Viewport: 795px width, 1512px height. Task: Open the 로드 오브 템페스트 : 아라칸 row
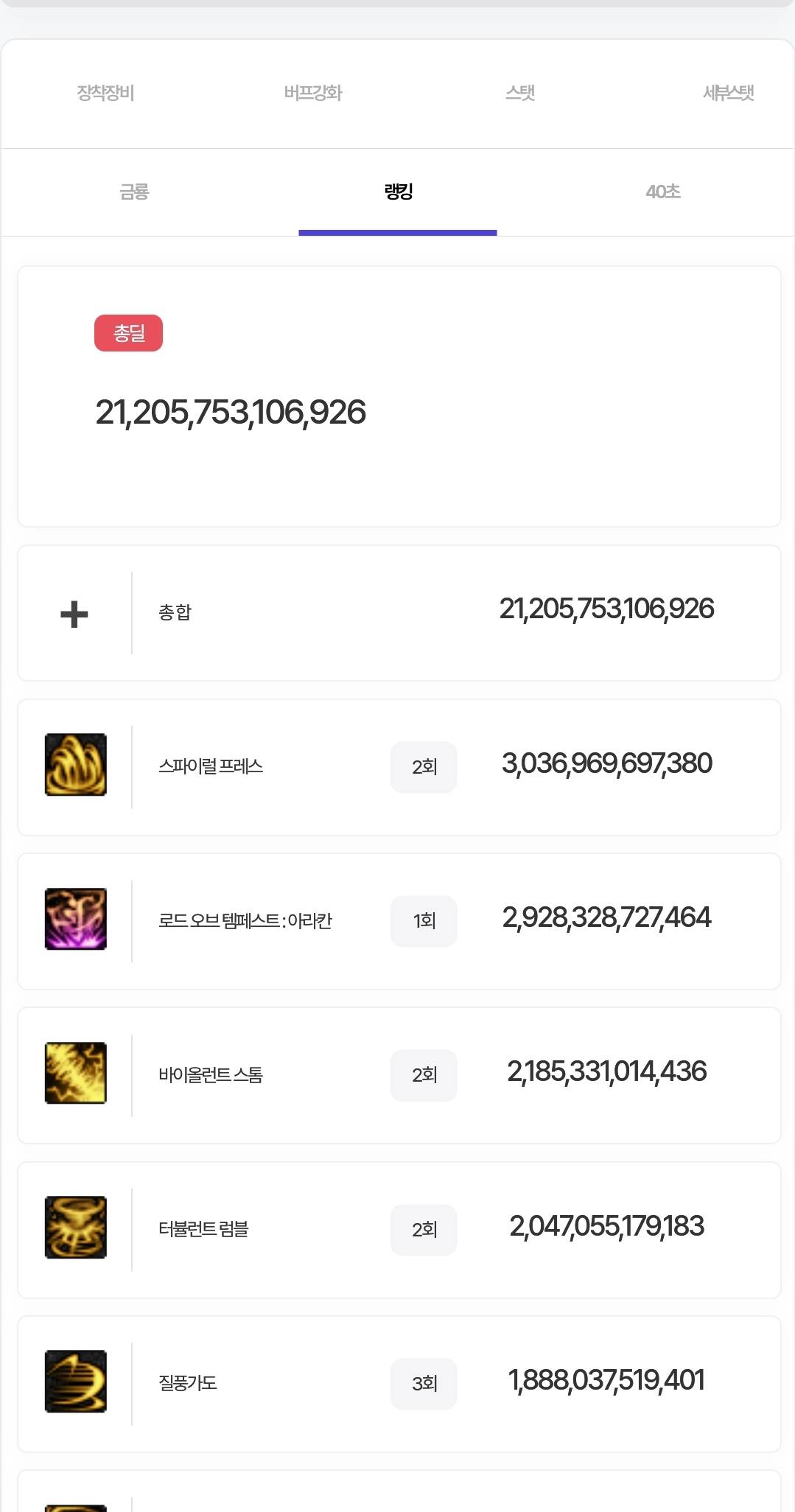398,921
